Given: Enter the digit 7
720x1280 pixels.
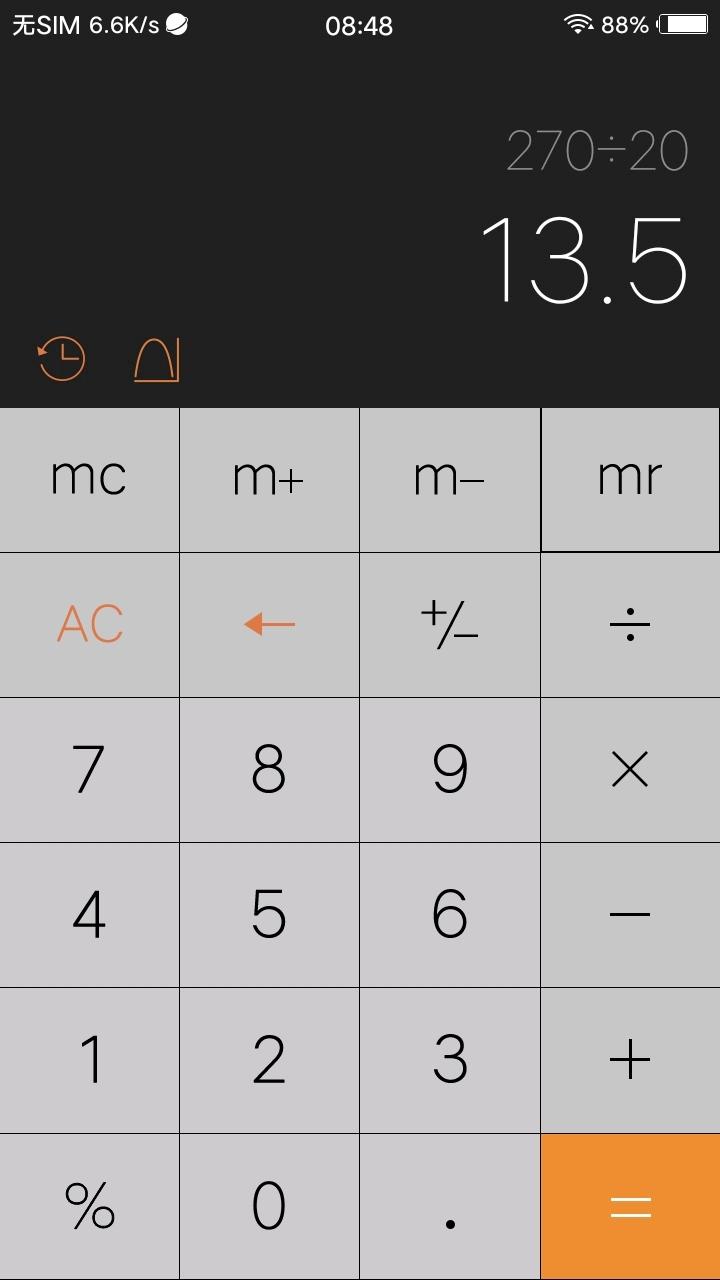Looking at the screenshot, I should [x=89, y=770].
